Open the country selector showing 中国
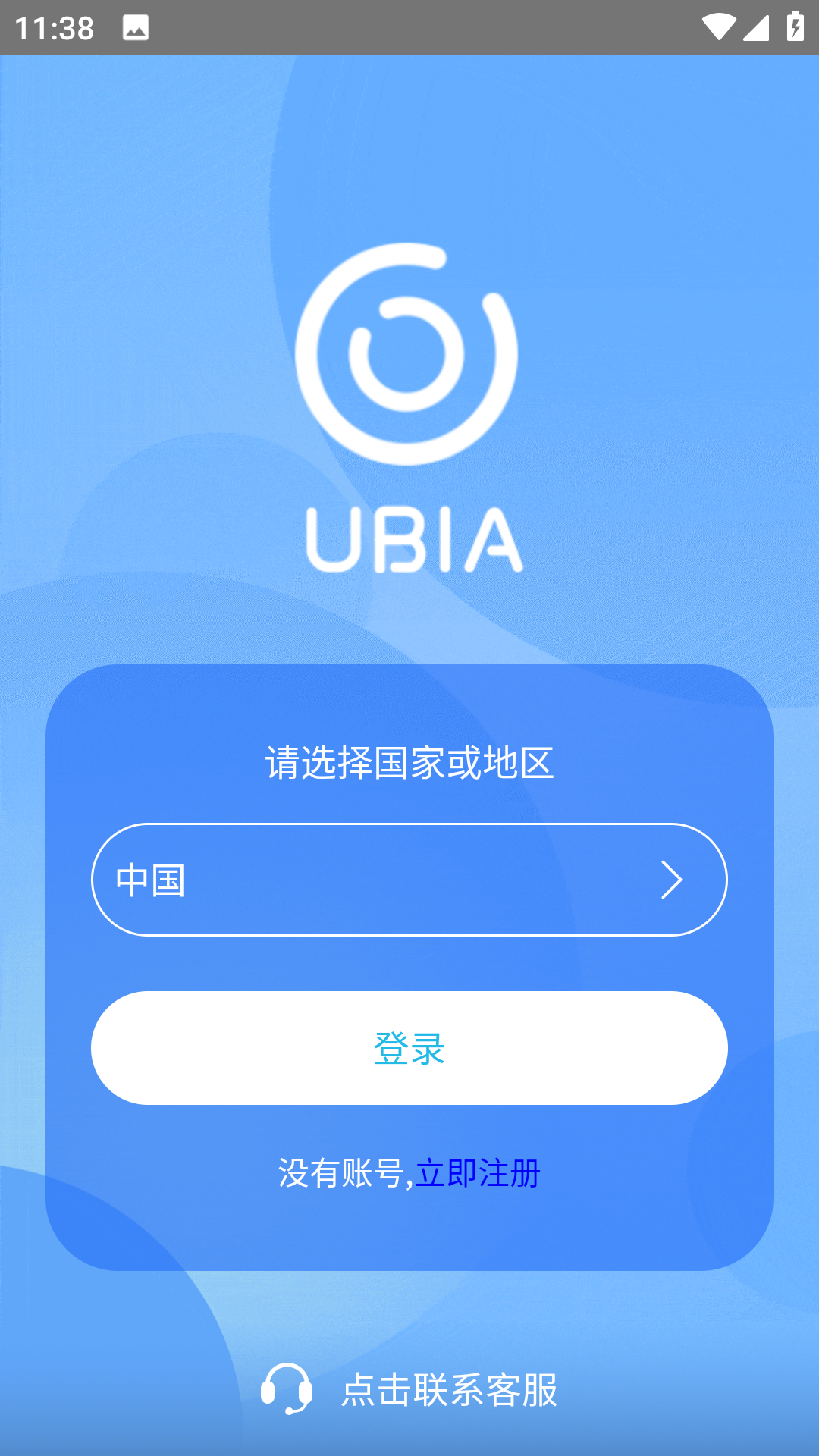The image size is (819, 1456). (409, 880)
